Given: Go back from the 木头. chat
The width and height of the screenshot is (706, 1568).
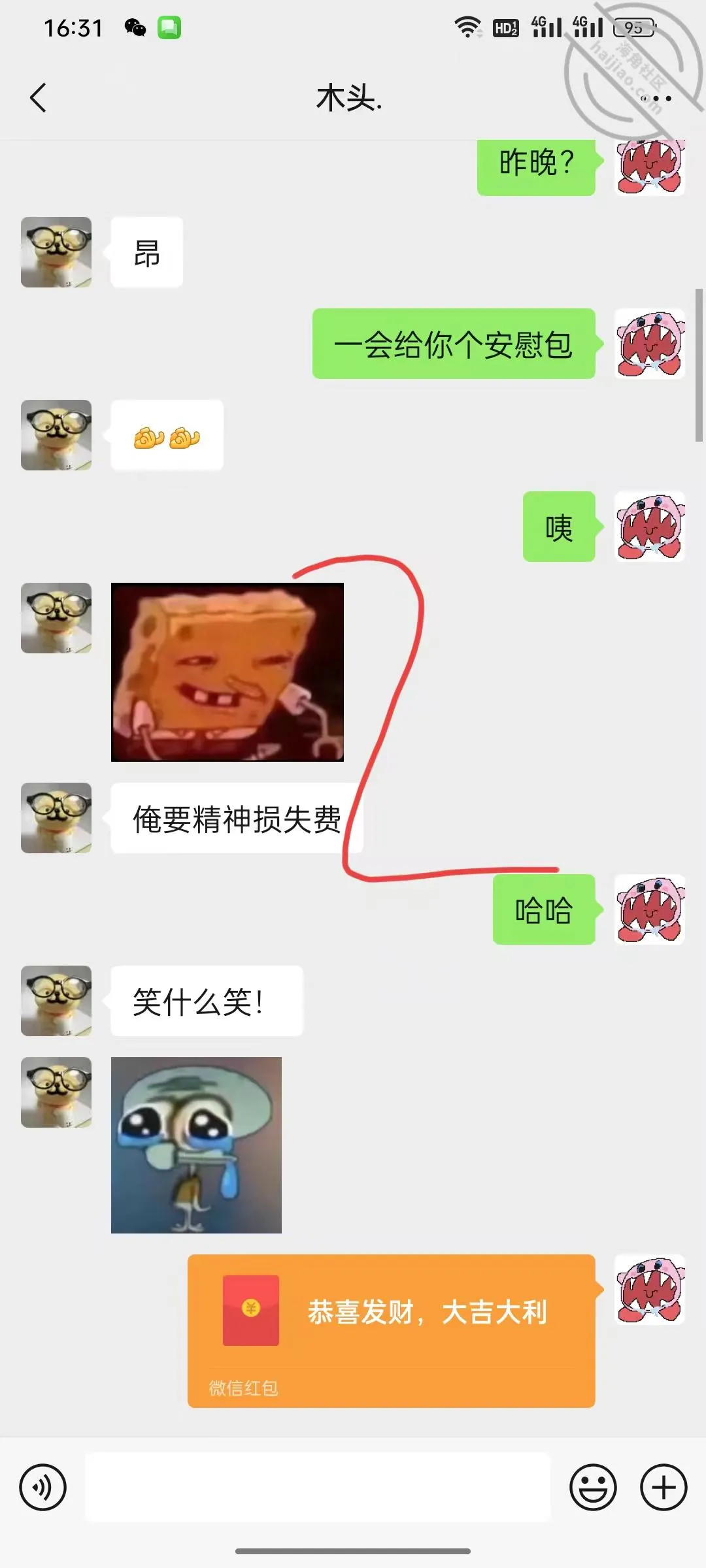Looking at the screenshot, I should [x=39, y=98].
